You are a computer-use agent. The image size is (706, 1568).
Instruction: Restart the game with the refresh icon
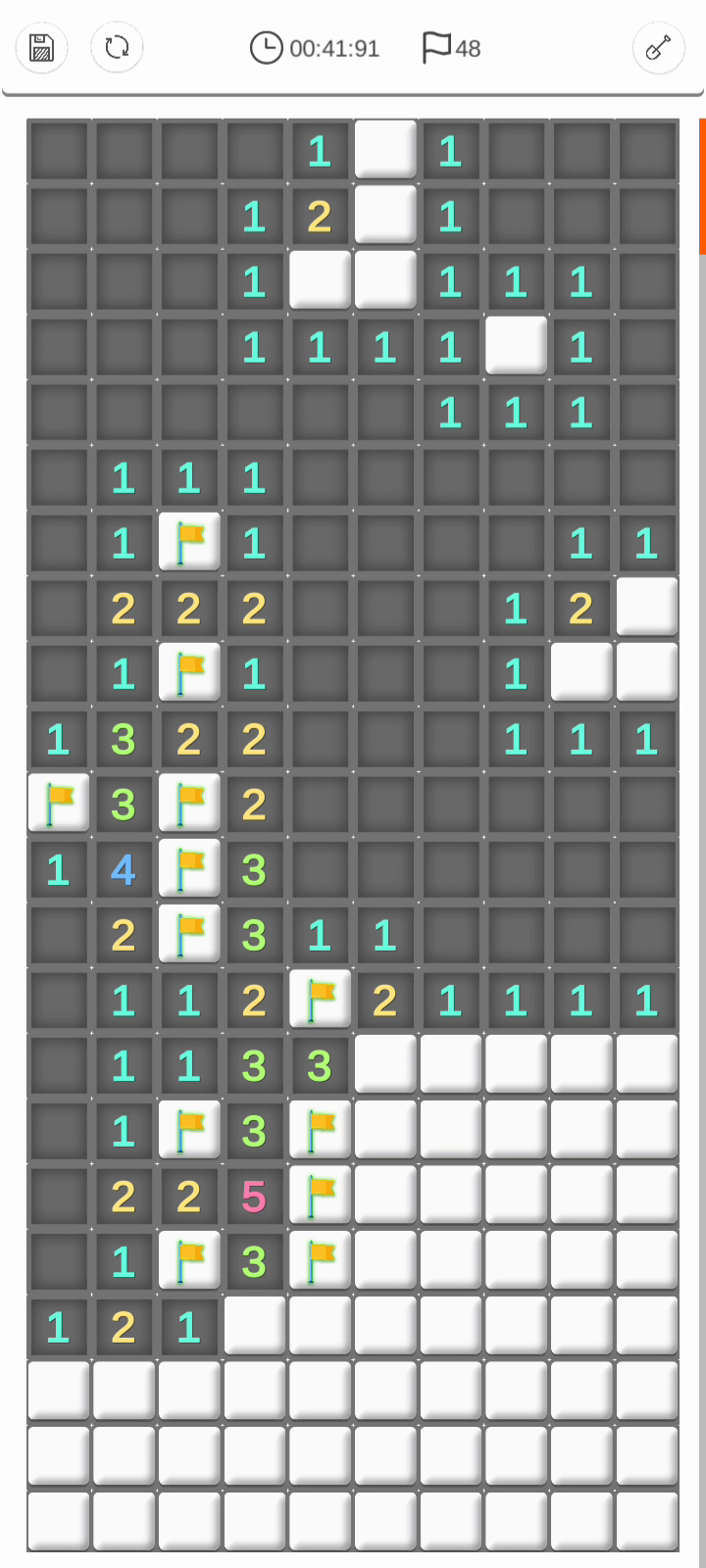point(117,47)
